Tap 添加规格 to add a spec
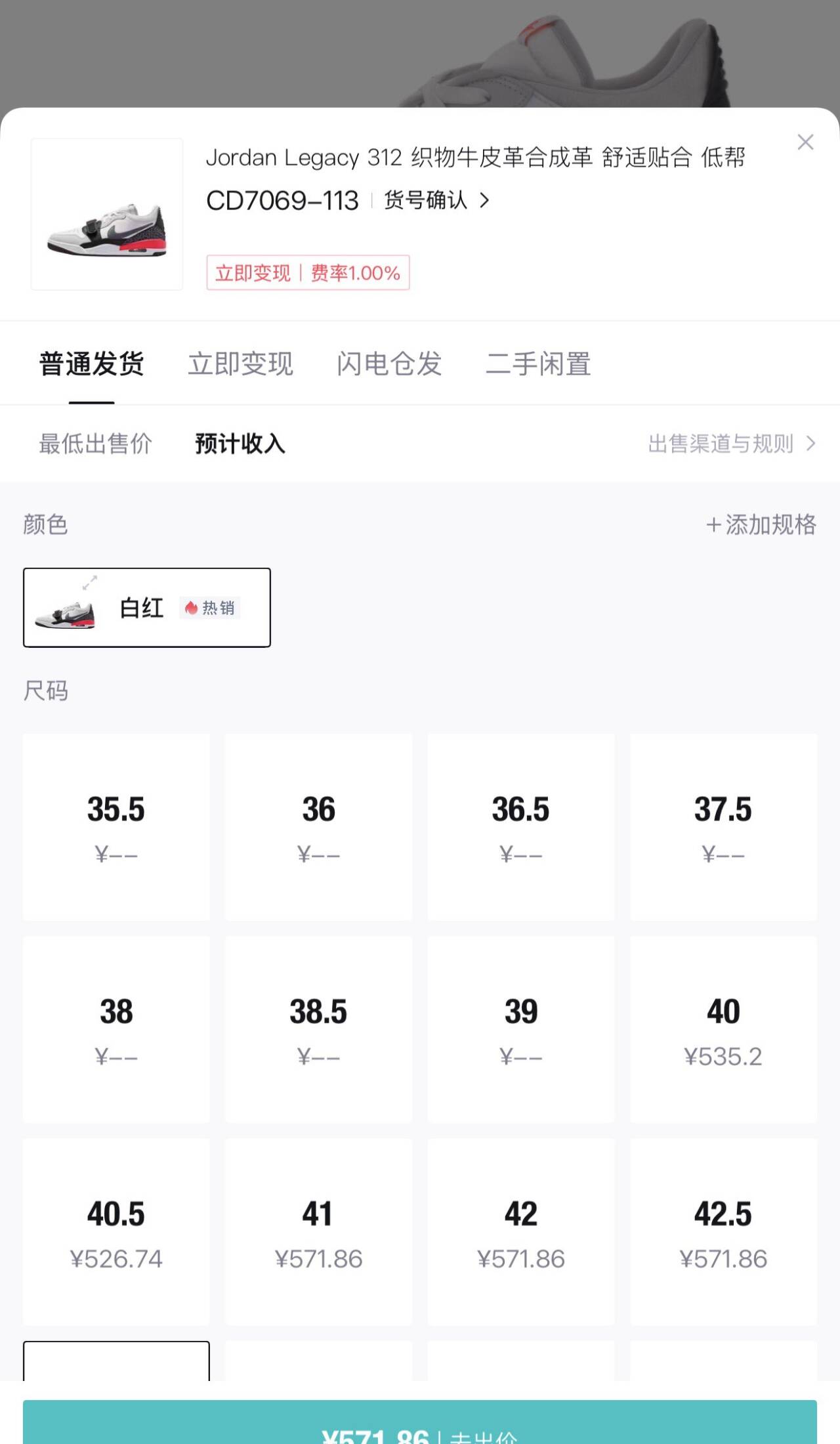 761,524
